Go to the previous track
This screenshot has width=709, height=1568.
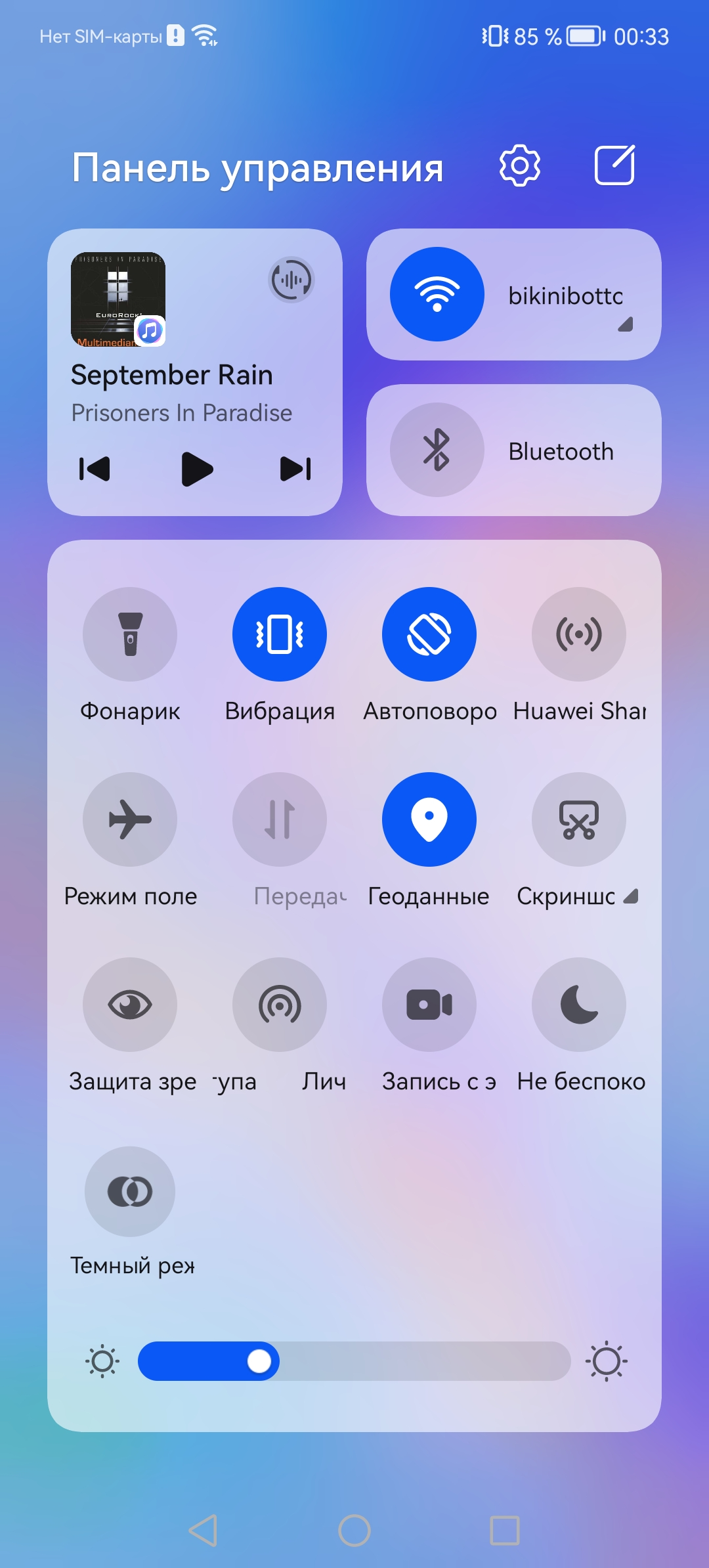point(95,469)
